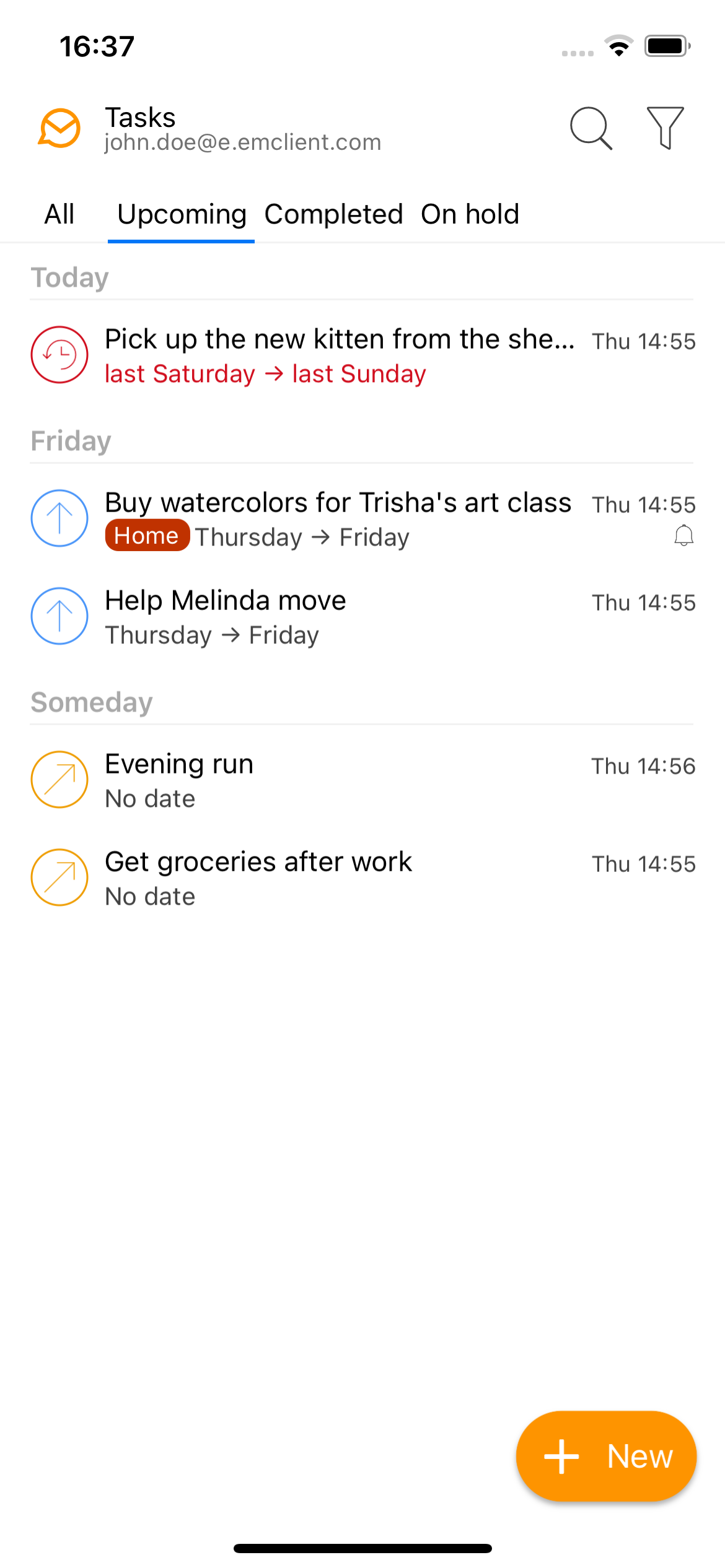Open Buy watercolors for Trisha's art class
This screenshot has width=725, height=1568.
(362, 519)
